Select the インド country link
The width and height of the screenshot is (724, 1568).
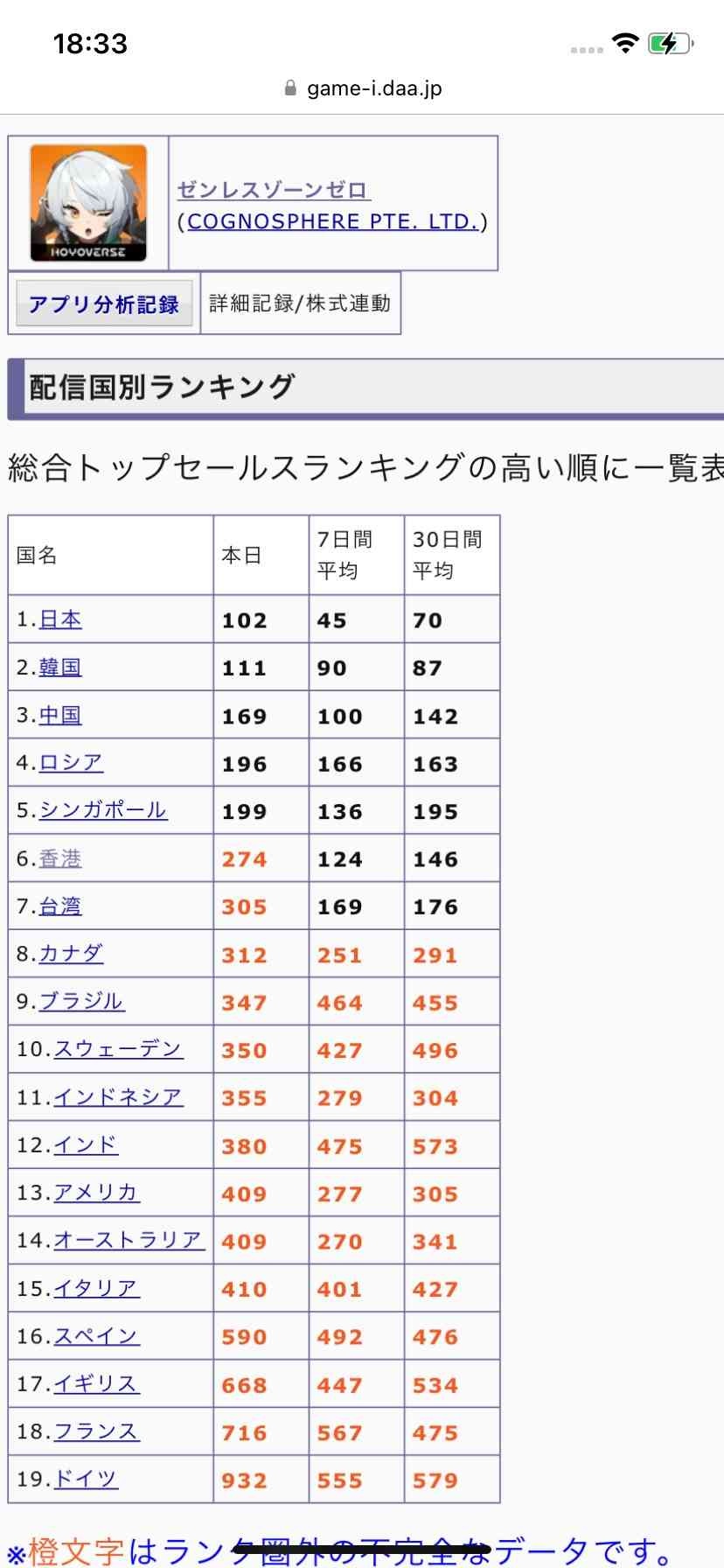tap(86, 1144)
